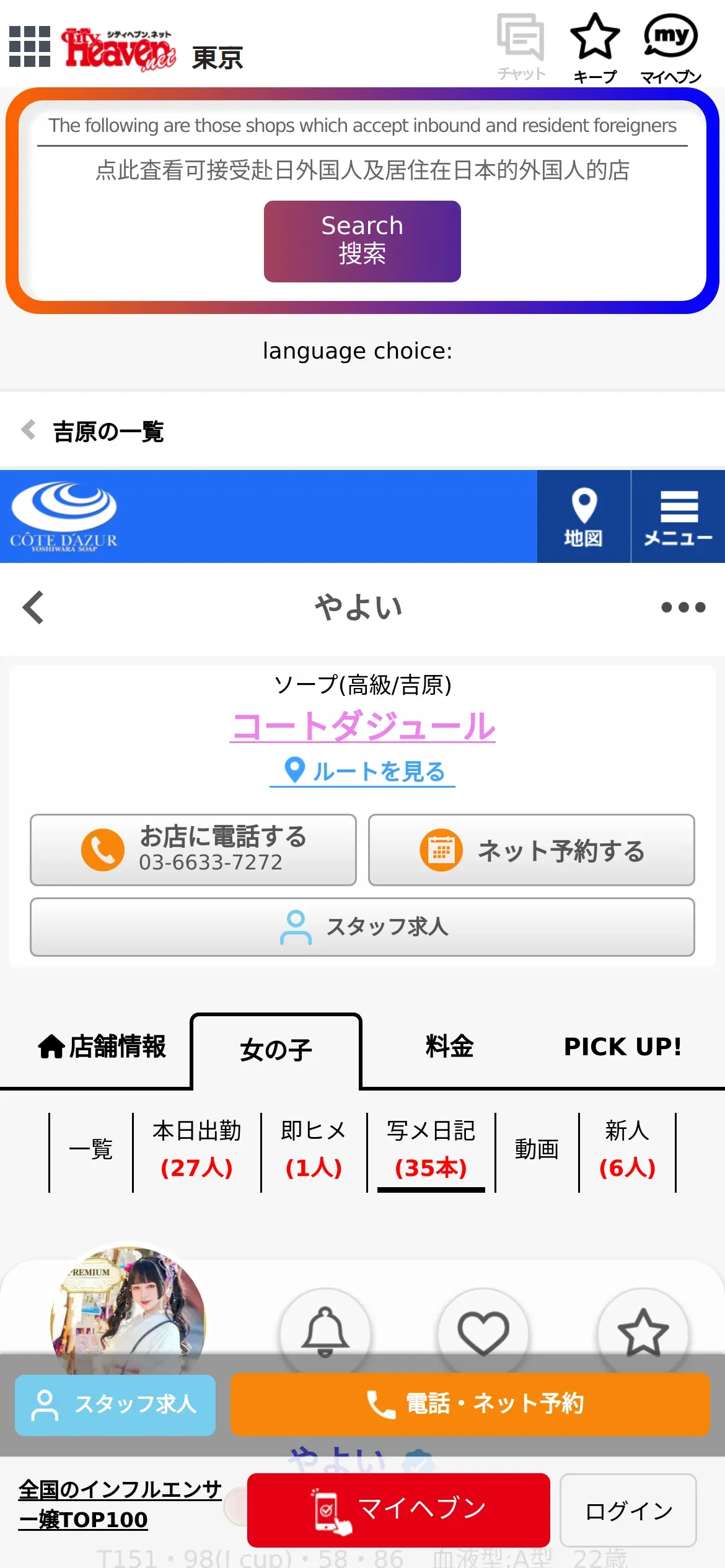The width and height of the screenshot is (725, 1568).
Task: Open the three-dot options next to やよい
Action: coord(683,607)
